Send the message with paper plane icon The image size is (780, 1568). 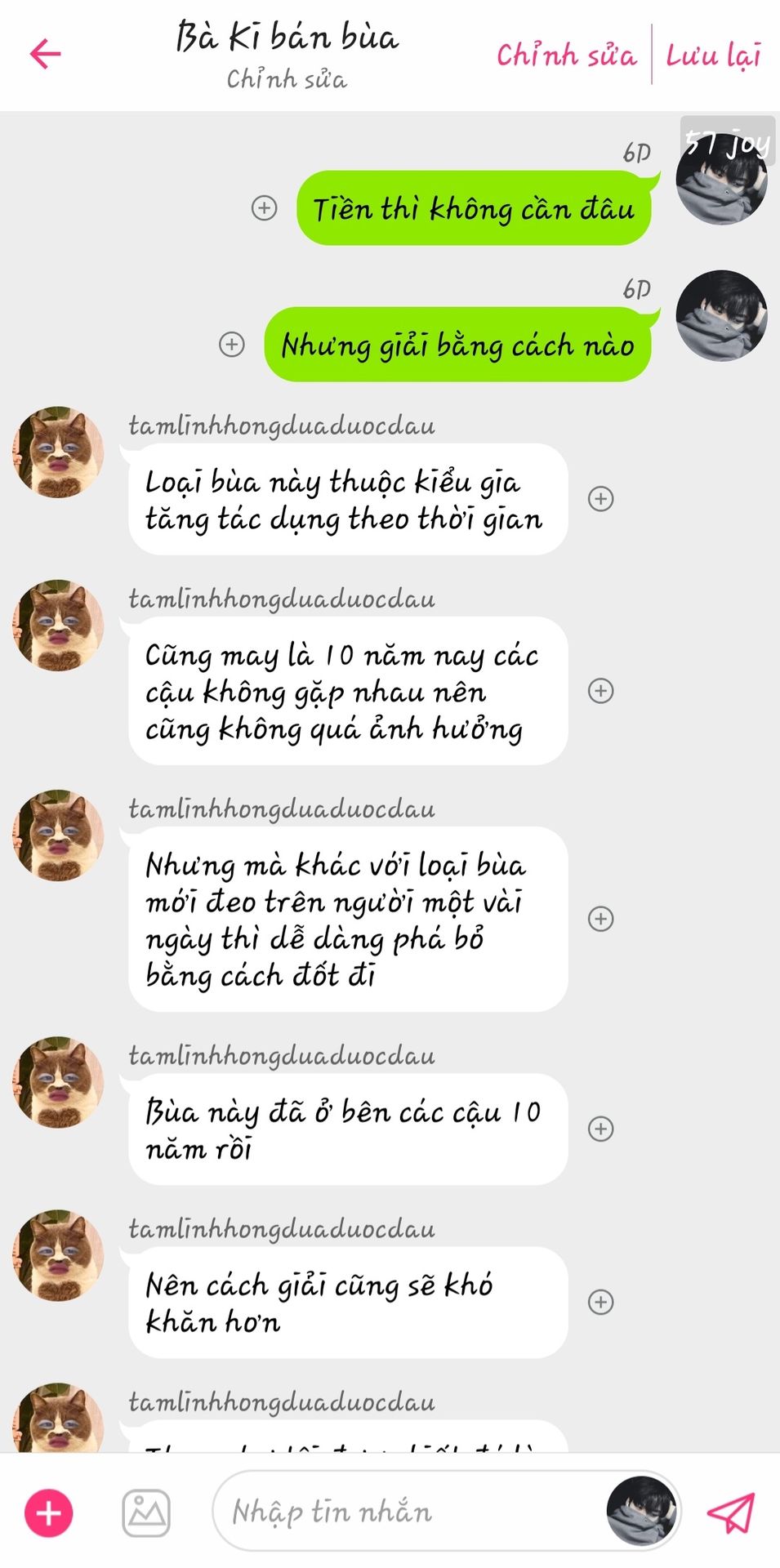(x=730, y=1512)
